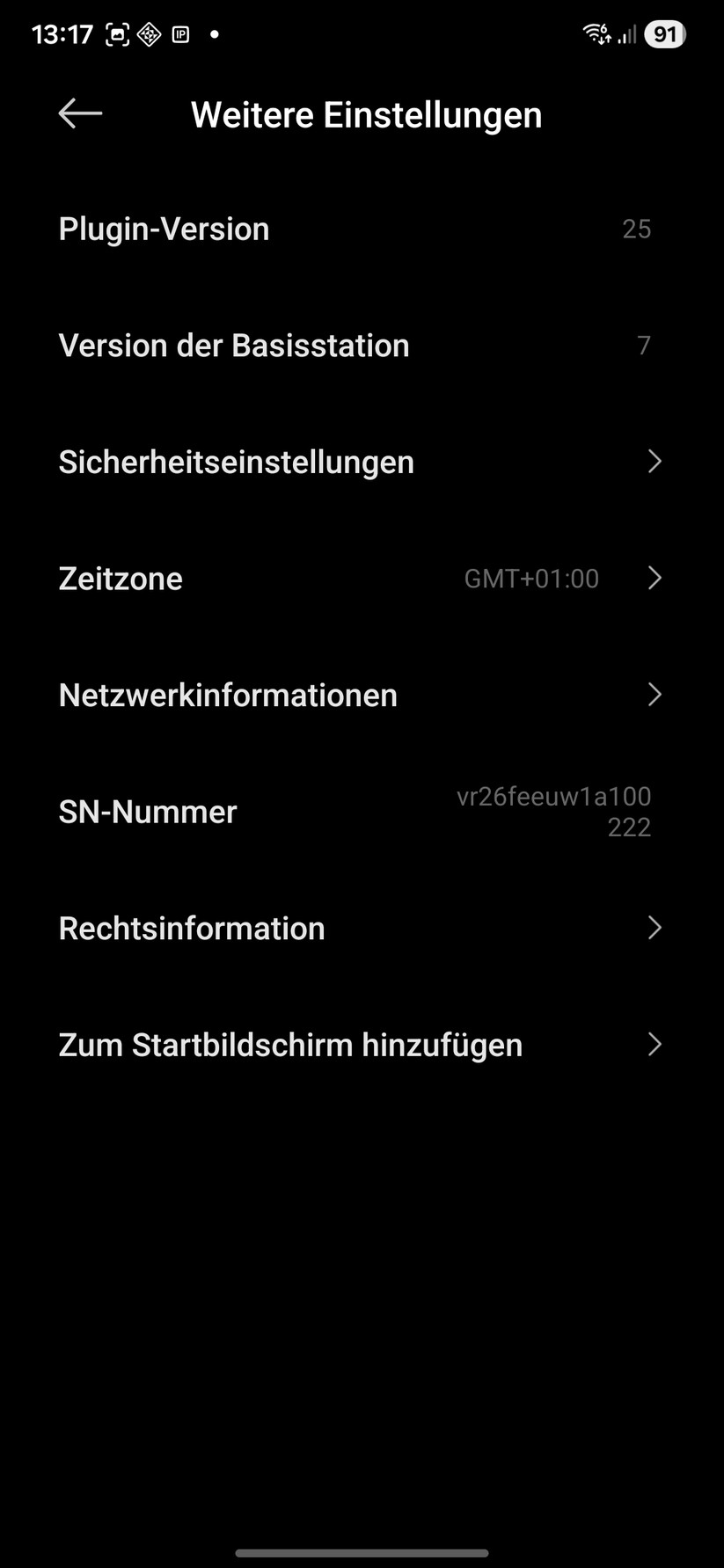Screen dimensions: 724x1568
Task: Tap the chevron next to Zum Startbildschirm hinzufügen
Action: 655,1045
